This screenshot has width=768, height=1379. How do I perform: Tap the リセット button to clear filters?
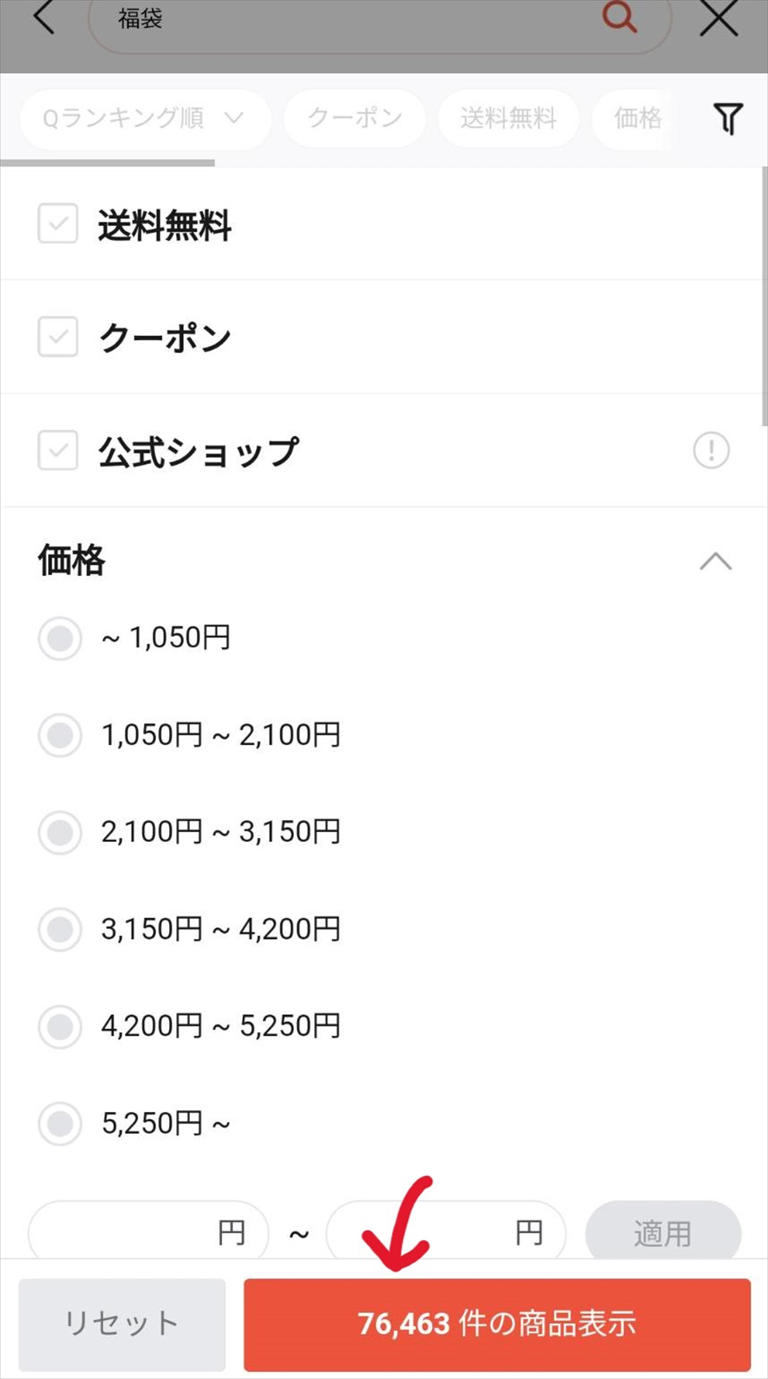coord(121,1325)
